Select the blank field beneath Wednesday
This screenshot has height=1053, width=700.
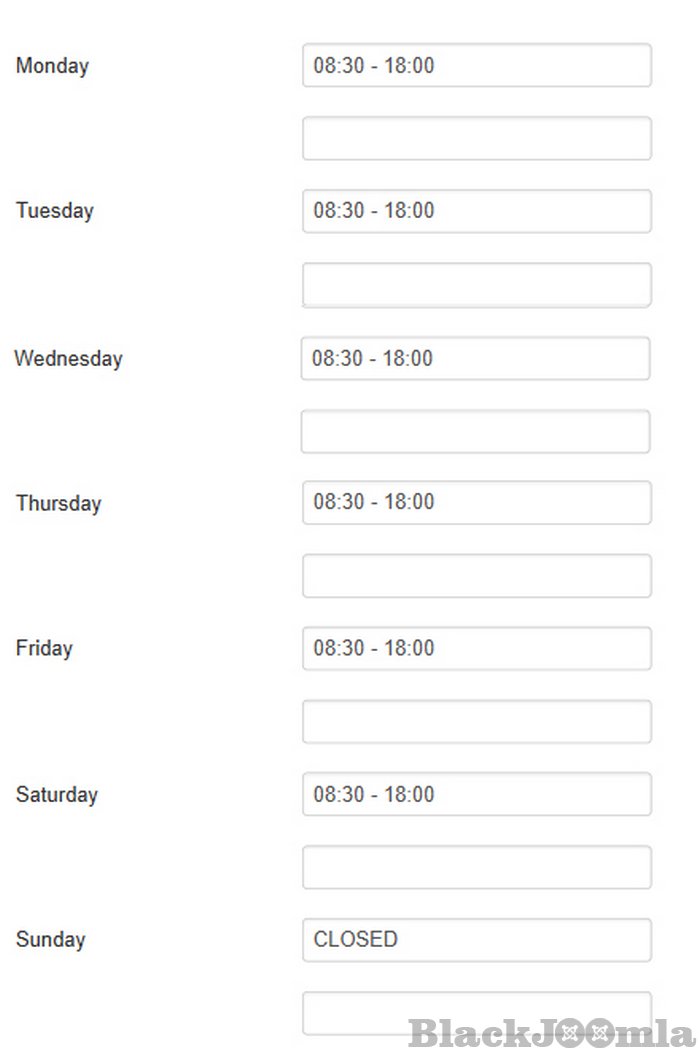tap(475, 431)
